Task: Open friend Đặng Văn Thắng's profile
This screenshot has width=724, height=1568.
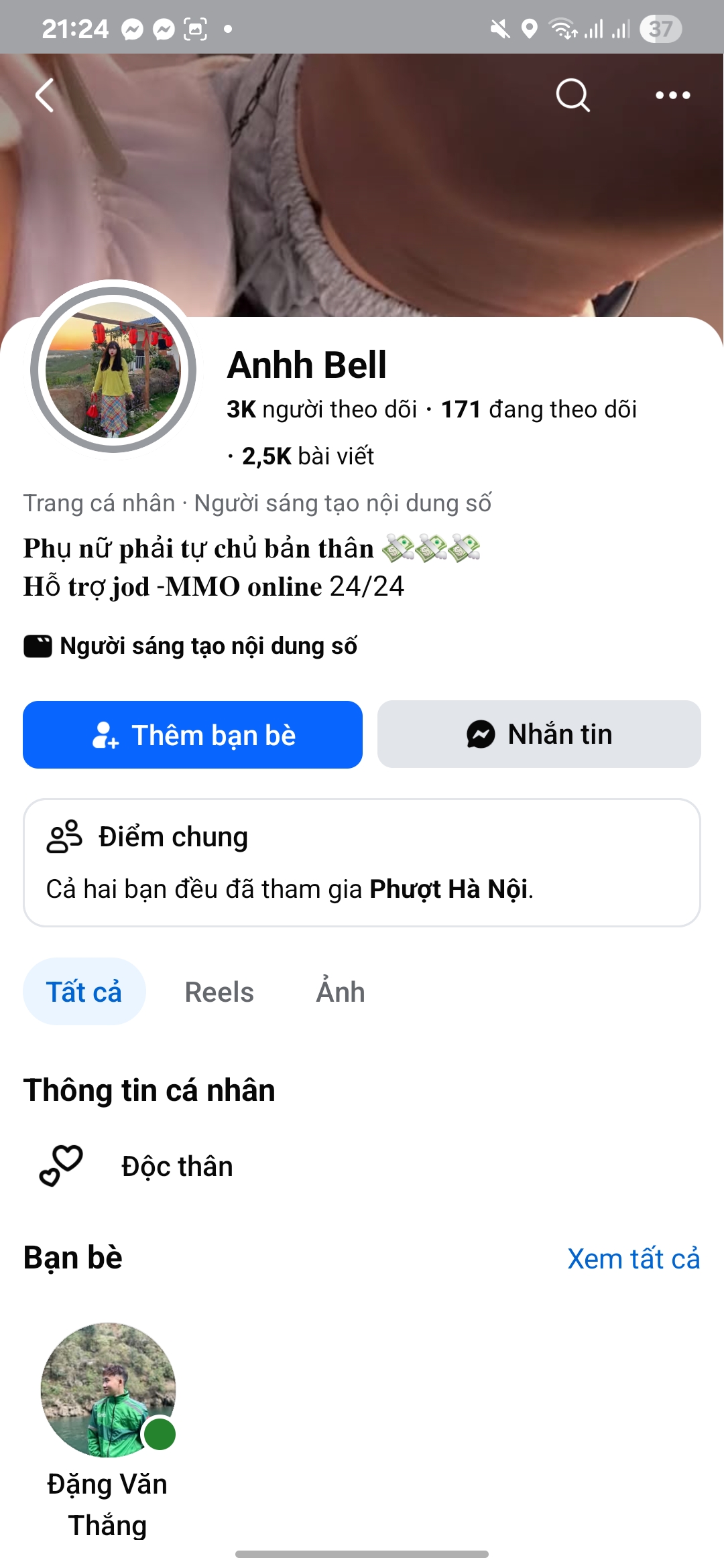Action: click(108, 1390)
